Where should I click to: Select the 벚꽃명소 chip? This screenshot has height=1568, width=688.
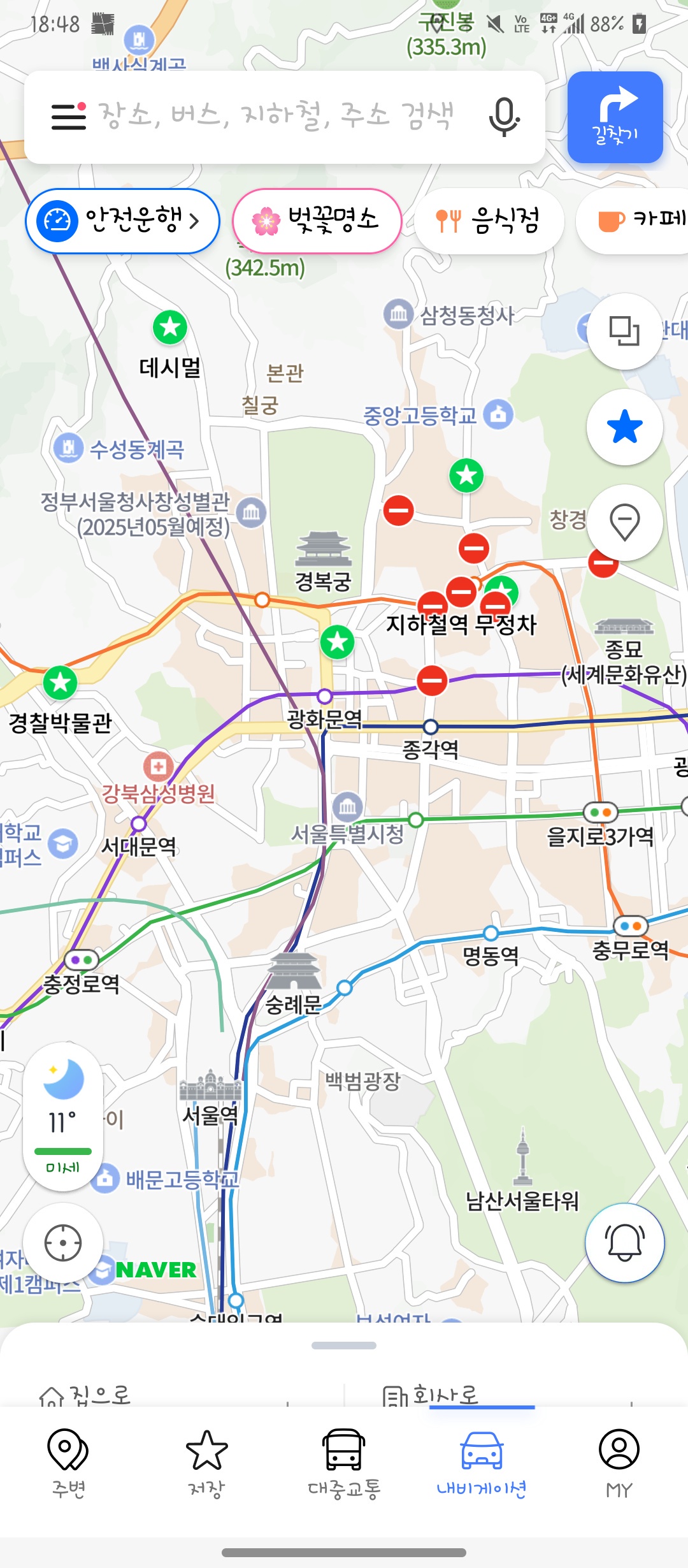(317, 221)
